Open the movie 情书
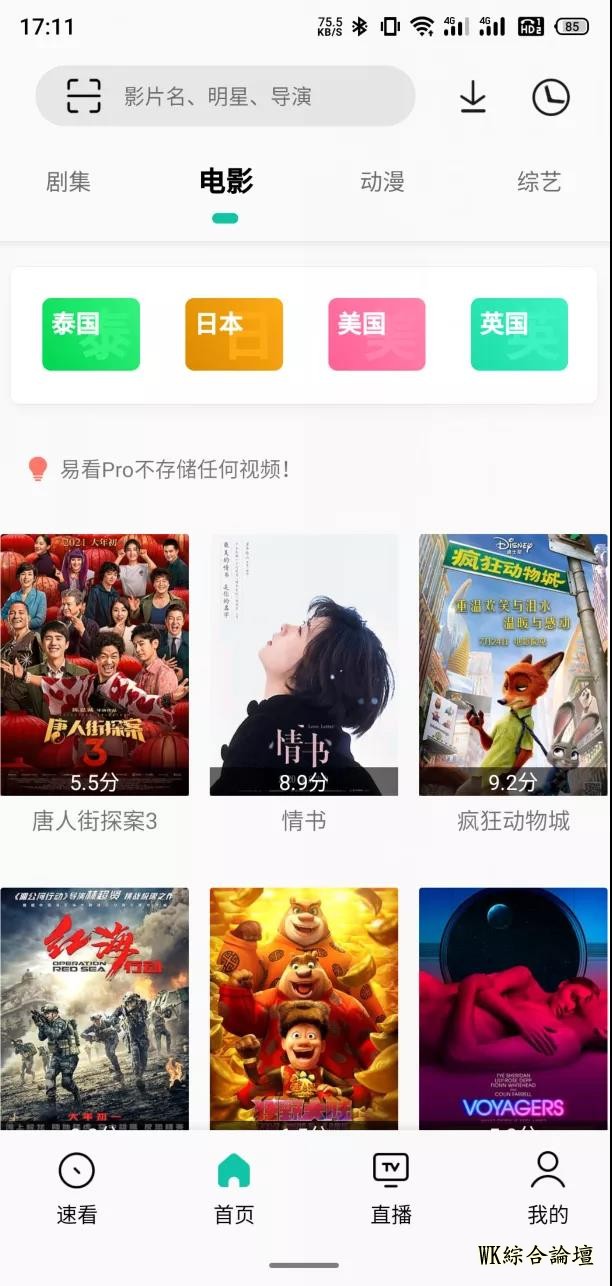This screenshot has width=612, height=1286. [304, 665]
